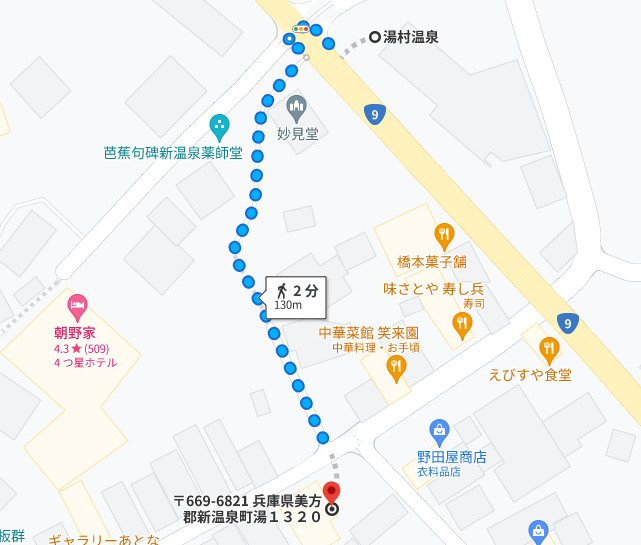Image resolution: width=641 pixels, height=545 pixels.
Task: Tap the 朝野家 hotel marker
Action: pos(77,306)
